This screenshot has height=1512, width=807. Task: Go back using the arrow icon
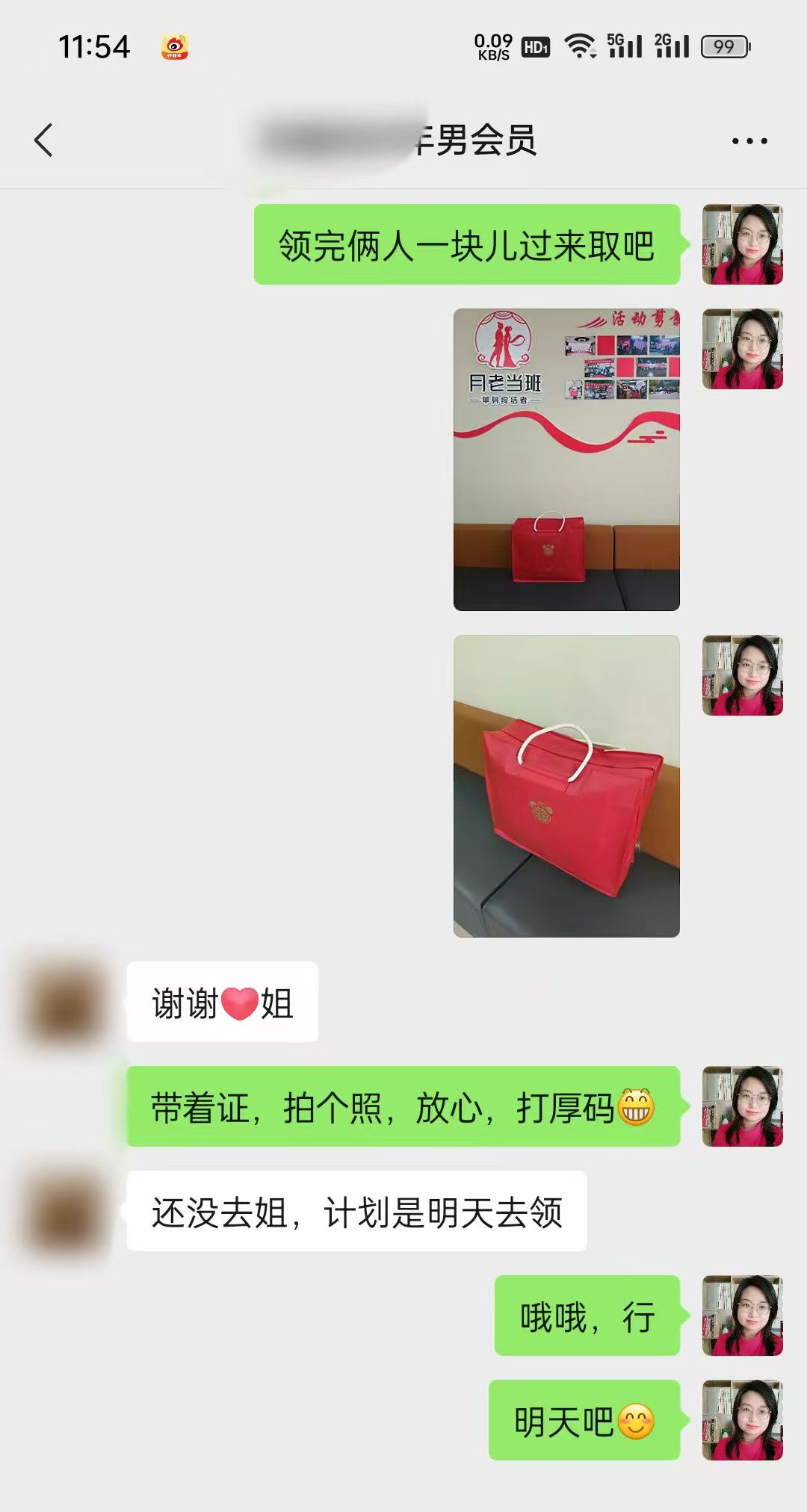point(43,140)
